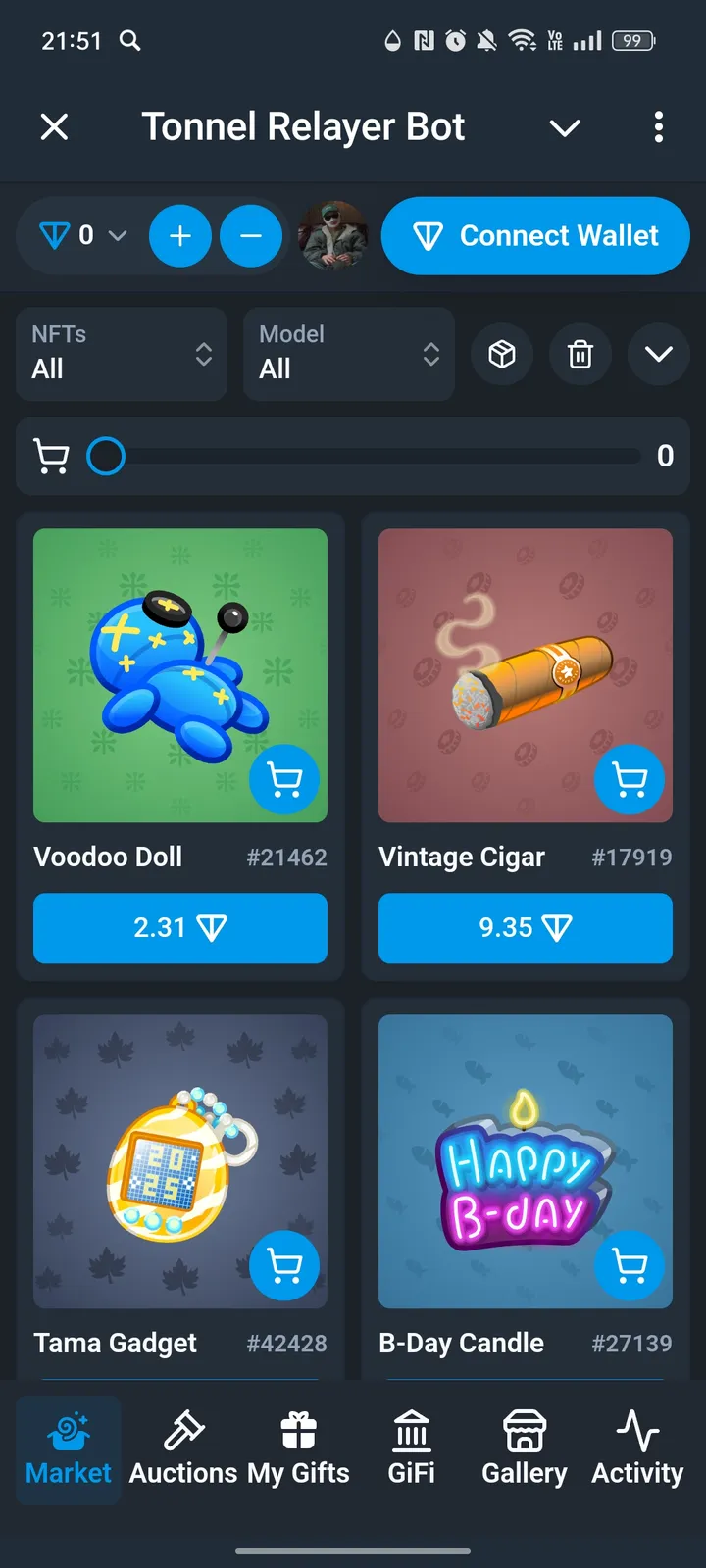Tap the plus button to deposit funds
The width and height of the screenshot is (706, 1568).
point(180,236)
